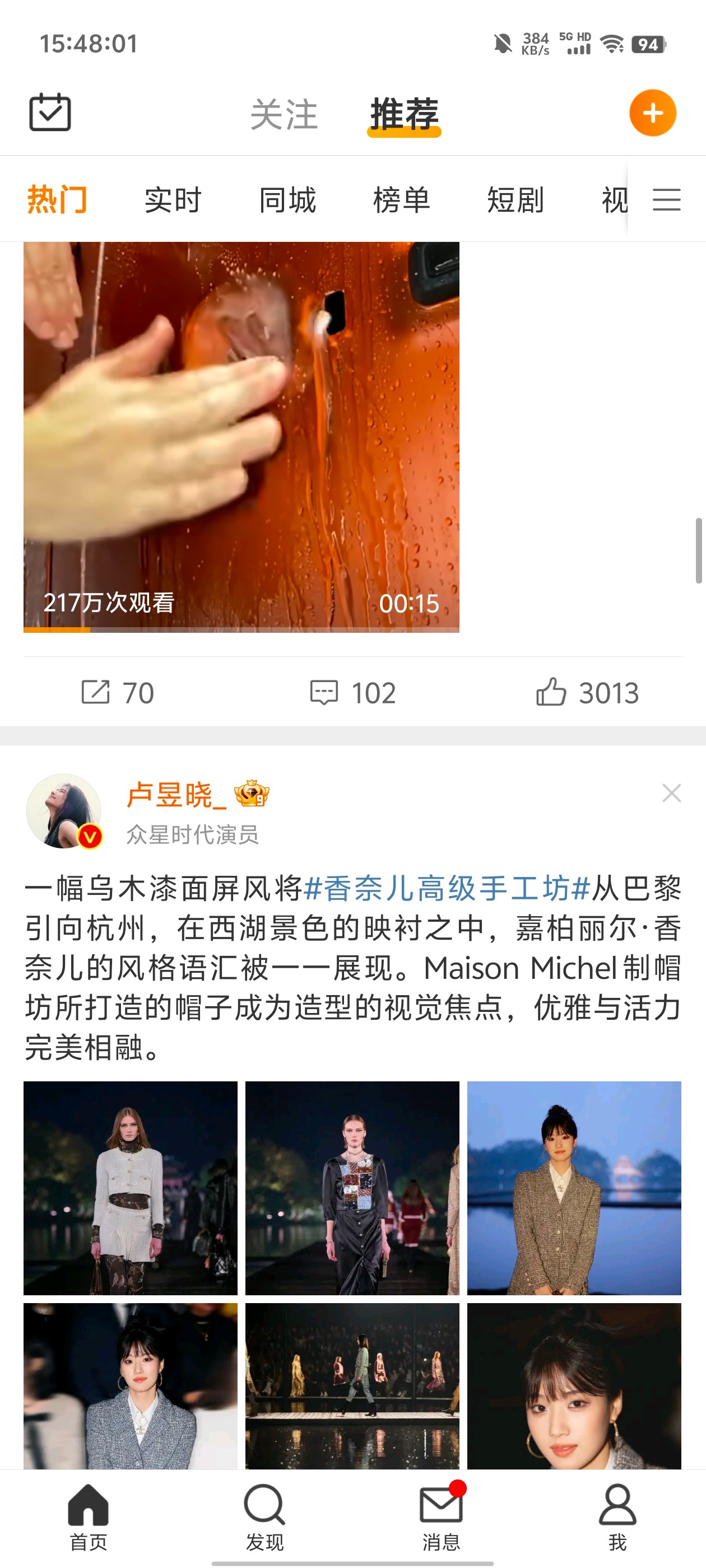The width and height of the screenshot is (706, 1568).
Task: View the photo with blue lake background
Action: click(574, 1188)
